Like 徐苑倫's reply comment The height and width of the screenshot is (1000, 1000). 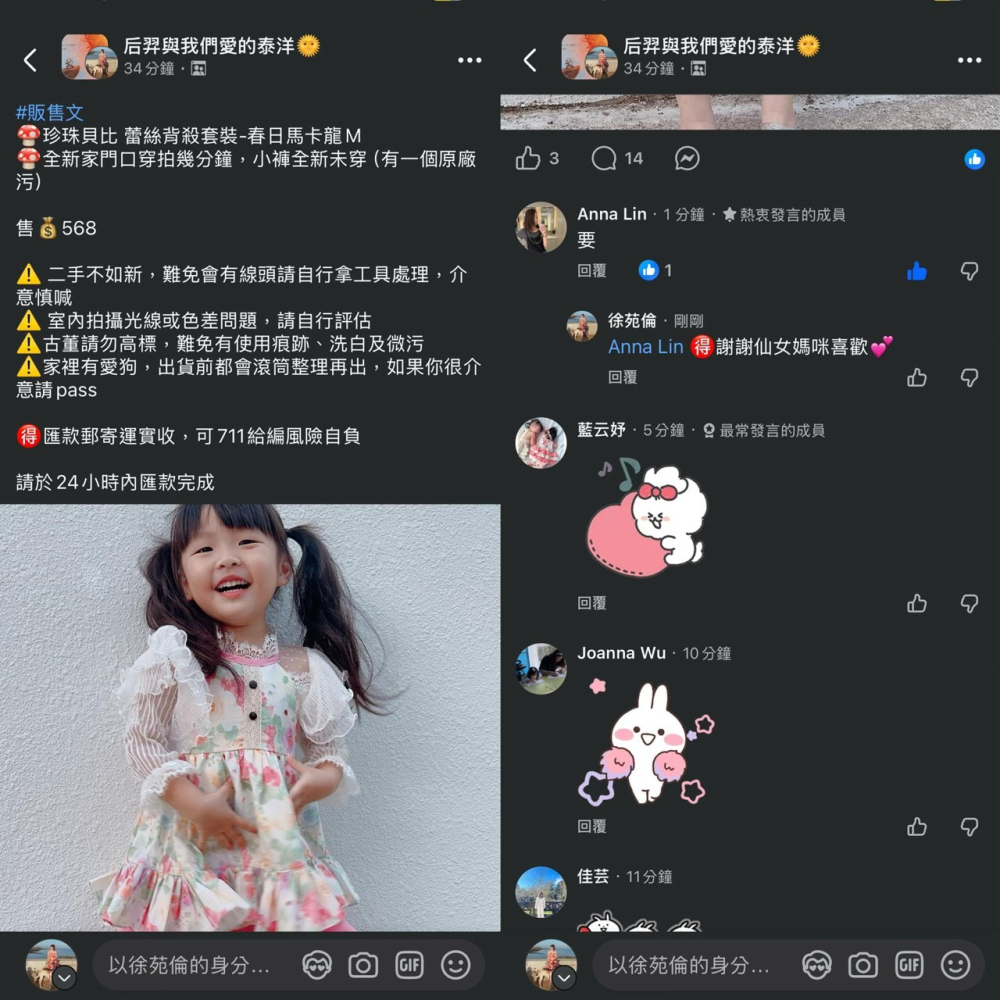tap(916, 378)
